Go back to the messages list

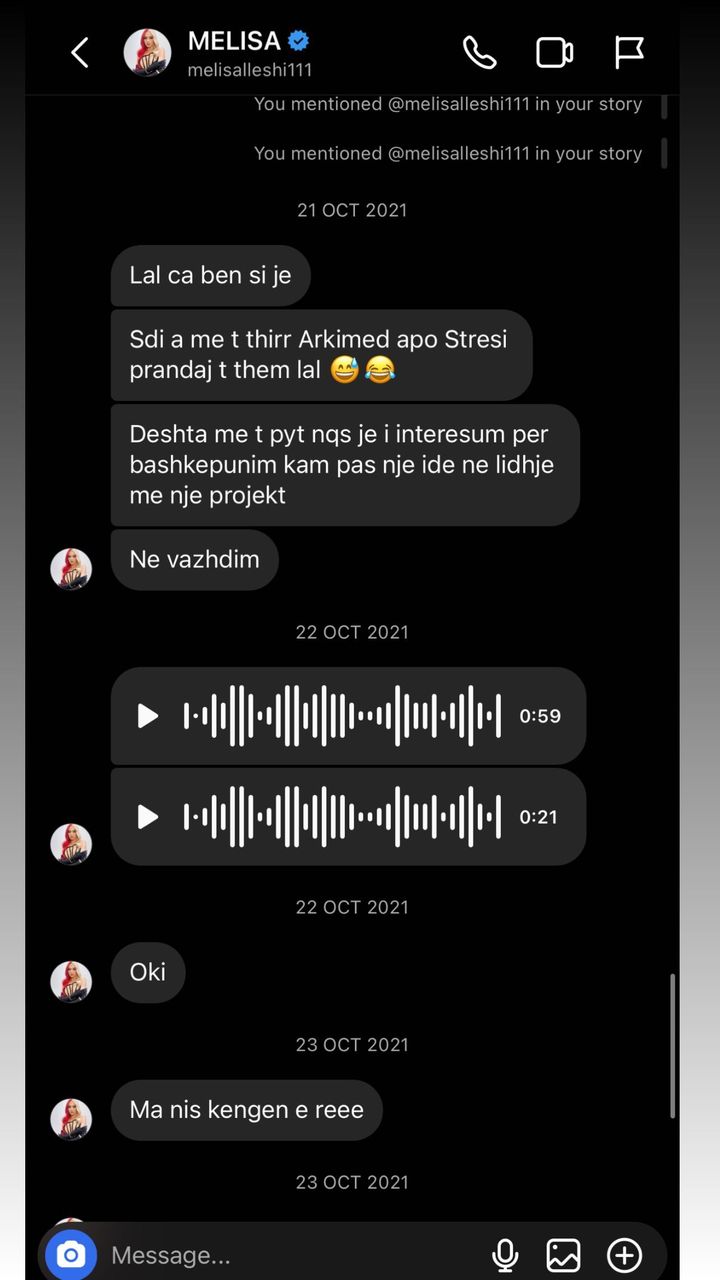pyautogui.click(x=80, y=53)
